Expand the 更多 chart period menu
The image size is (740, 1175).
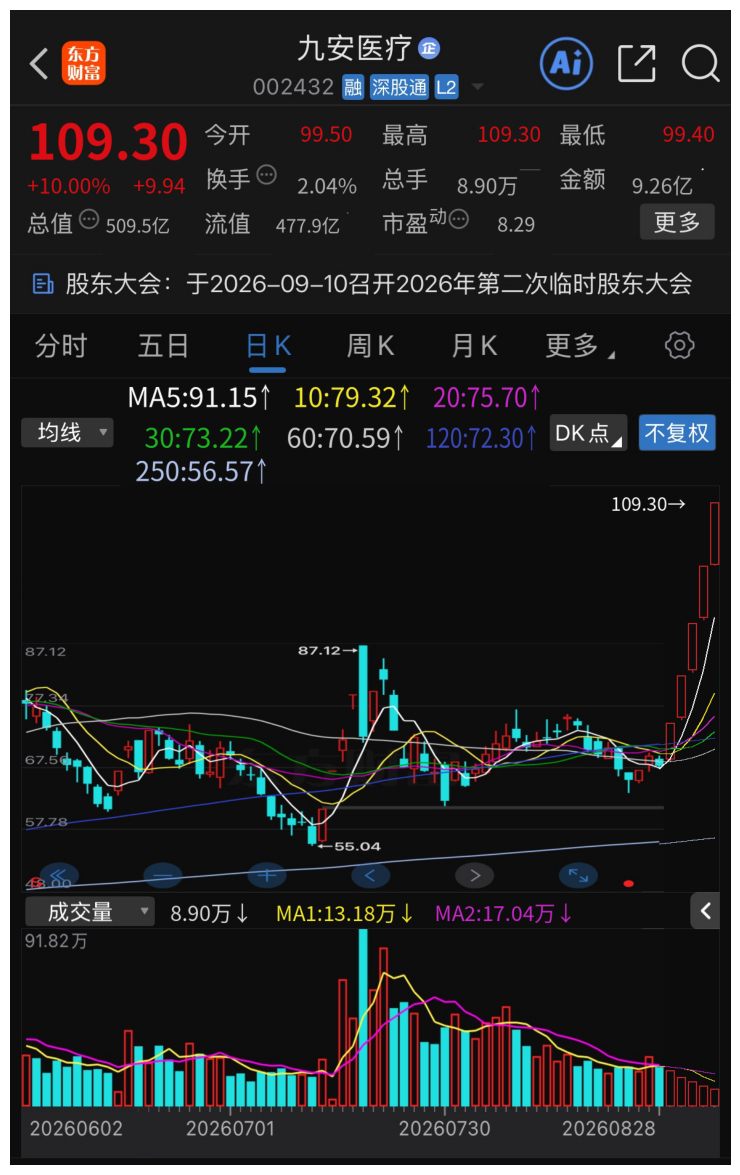tap(580, 346)
